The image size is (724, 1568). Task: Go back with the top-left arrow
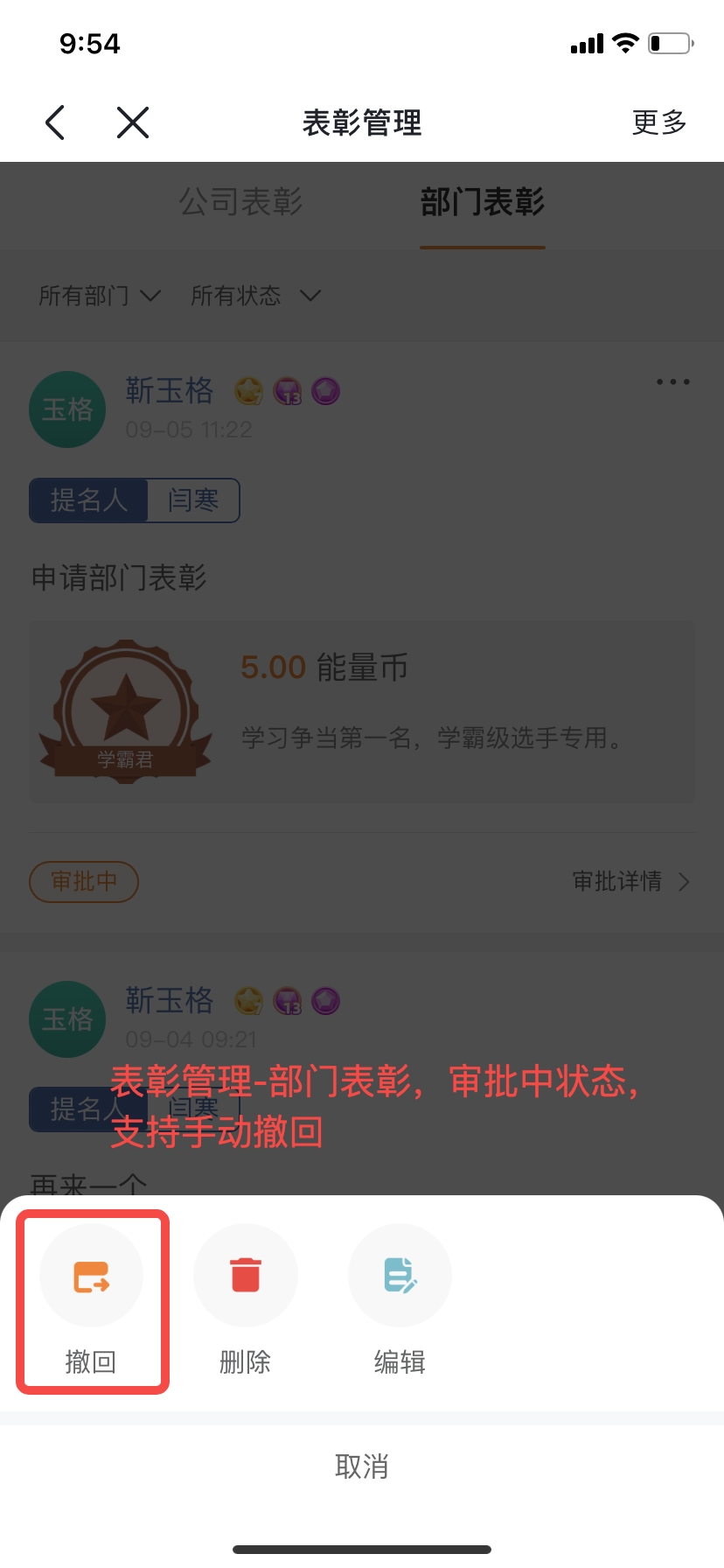(55, 122)
